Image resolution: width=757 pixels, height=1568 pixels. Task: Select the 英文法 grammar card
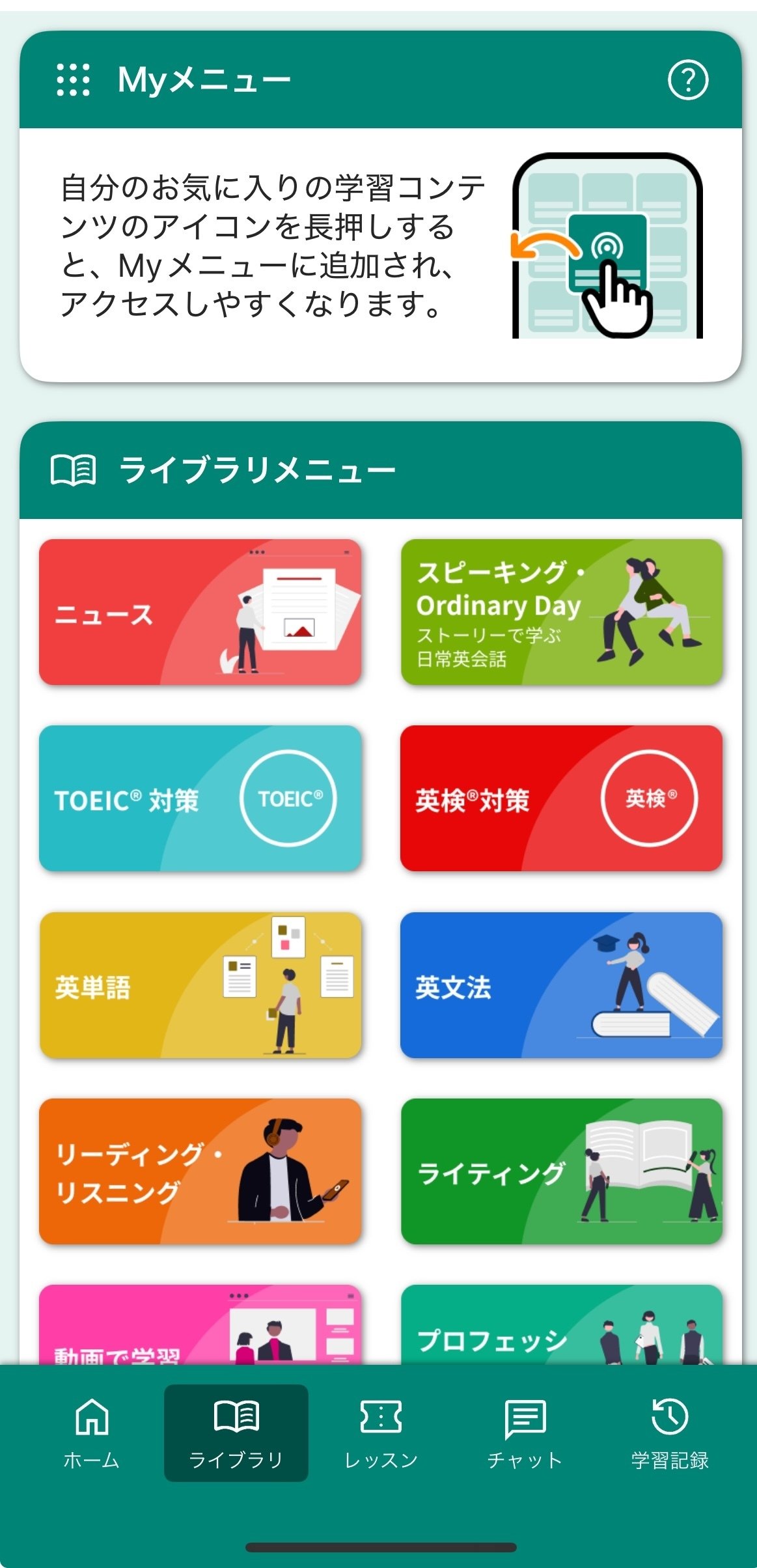click(561, 985)
